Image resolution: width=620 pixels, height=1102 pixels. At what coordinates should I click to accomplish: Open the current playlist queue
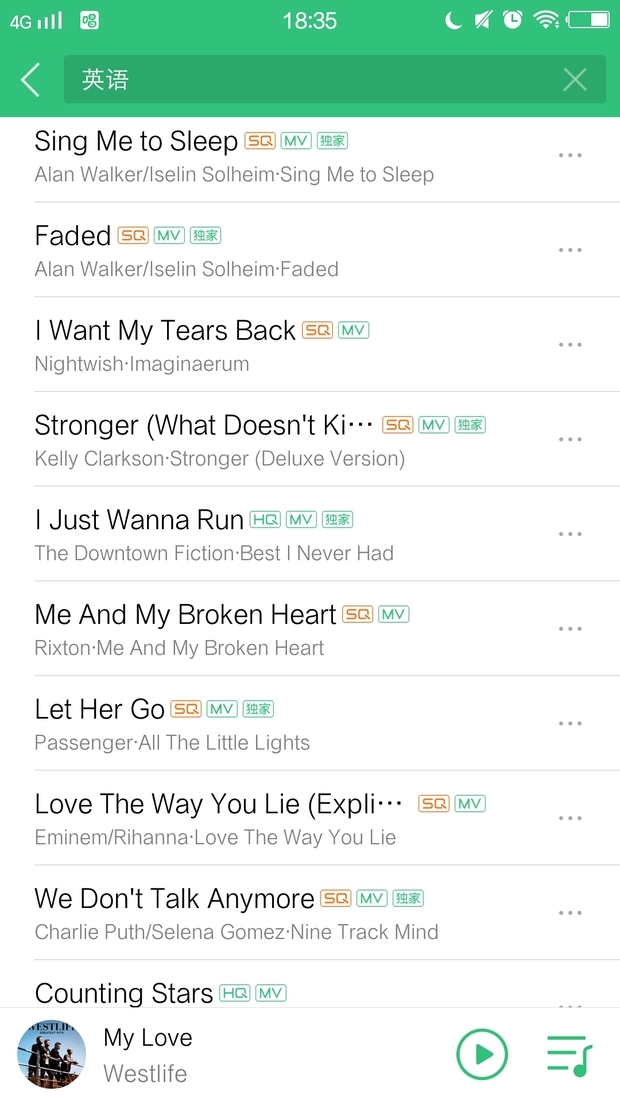pyautogui.click(x=569, y=1055)
